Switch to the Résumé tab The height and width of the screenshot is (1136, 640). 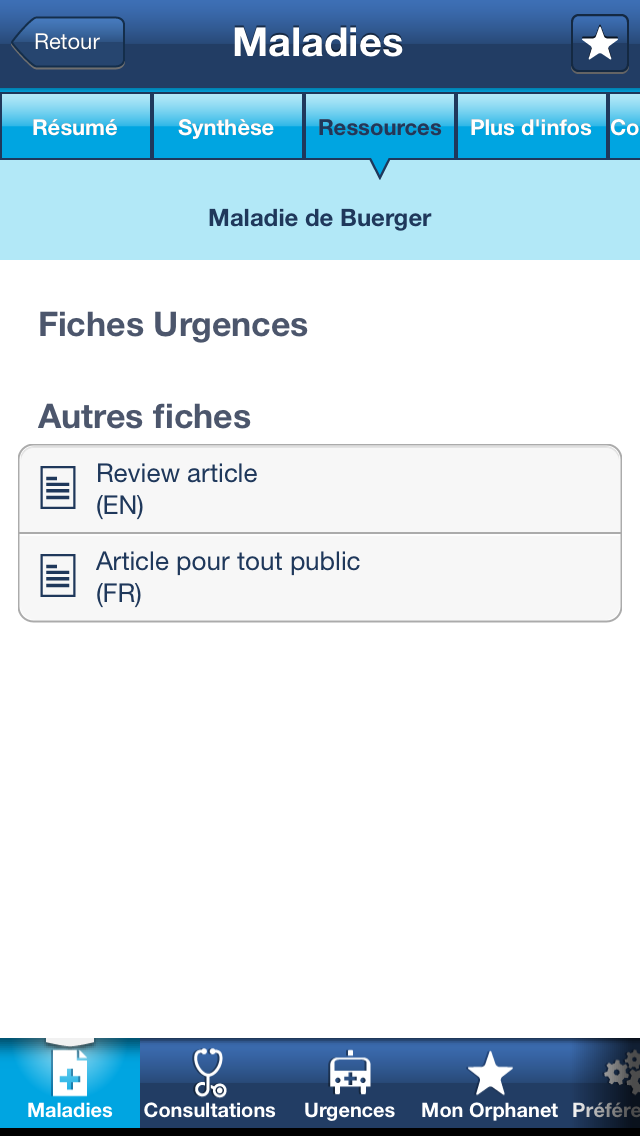click(x=75, y=127)
